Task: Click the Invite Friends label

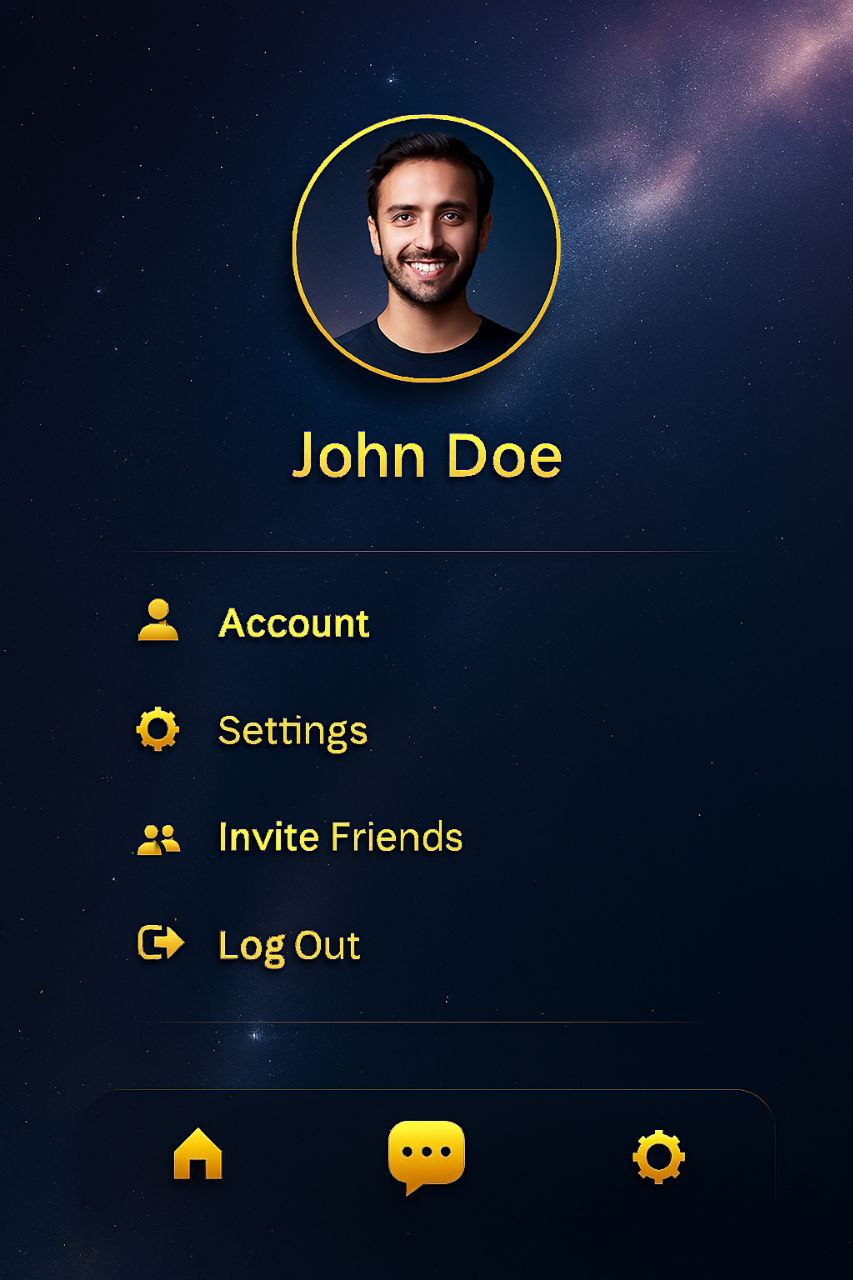Action: click(340, 838)
